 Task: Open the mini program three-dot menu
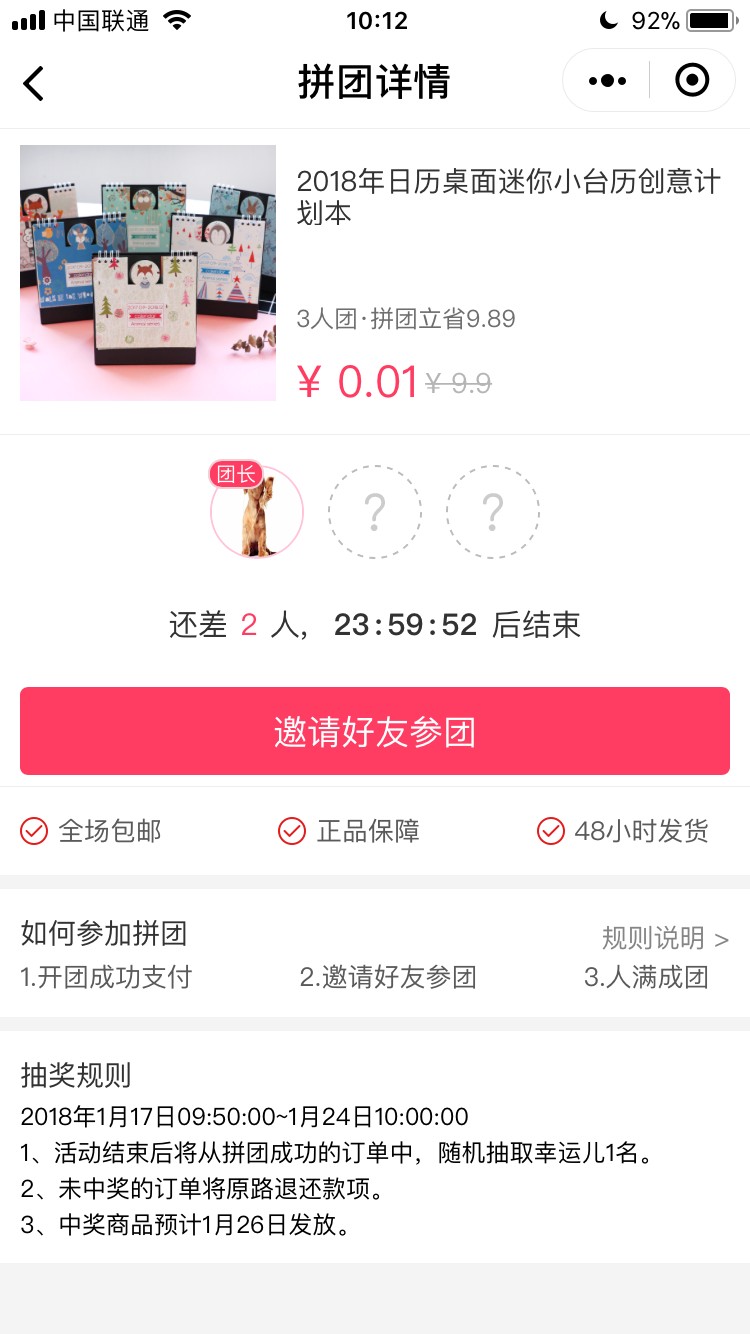[607, 81]
